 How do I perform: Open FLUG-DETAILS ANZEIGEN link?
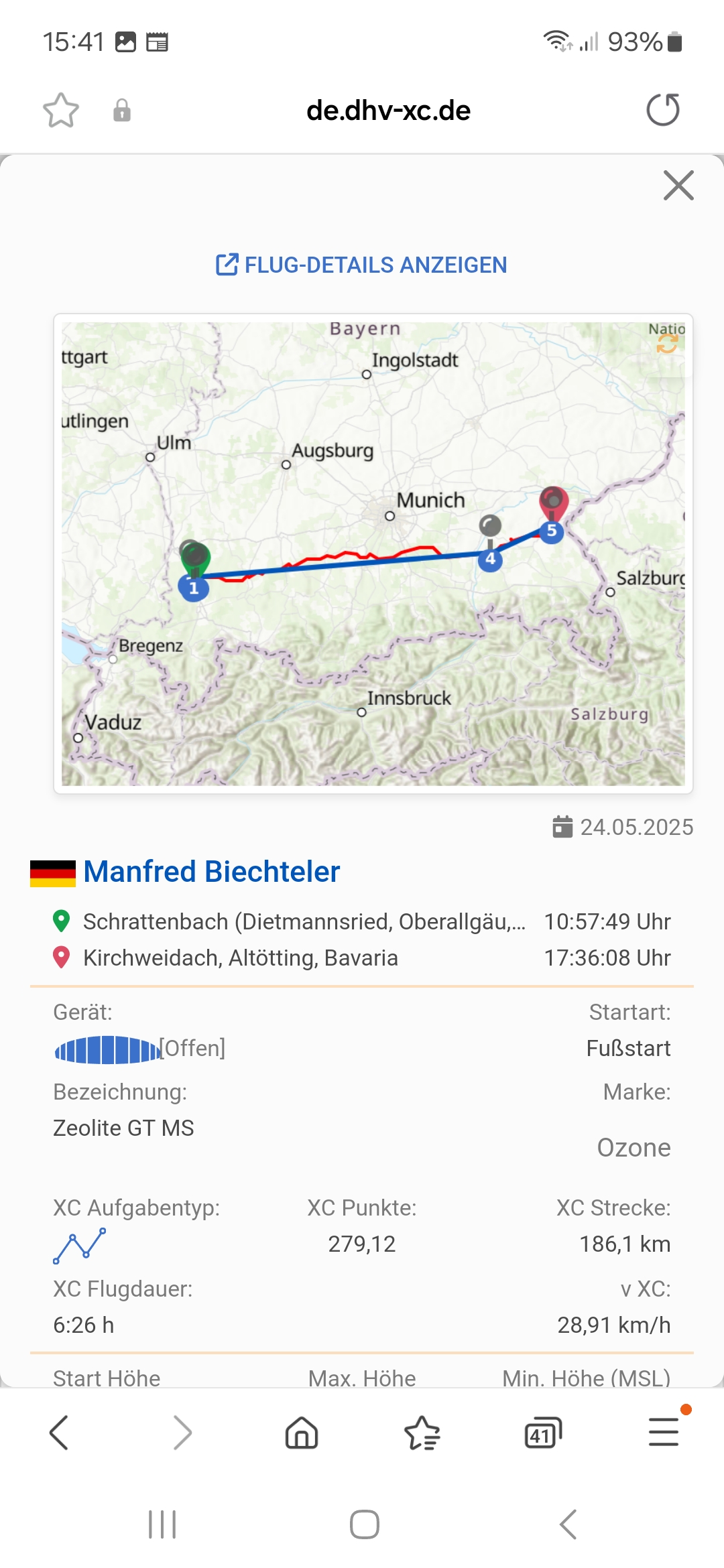click(x=361, y=265)
